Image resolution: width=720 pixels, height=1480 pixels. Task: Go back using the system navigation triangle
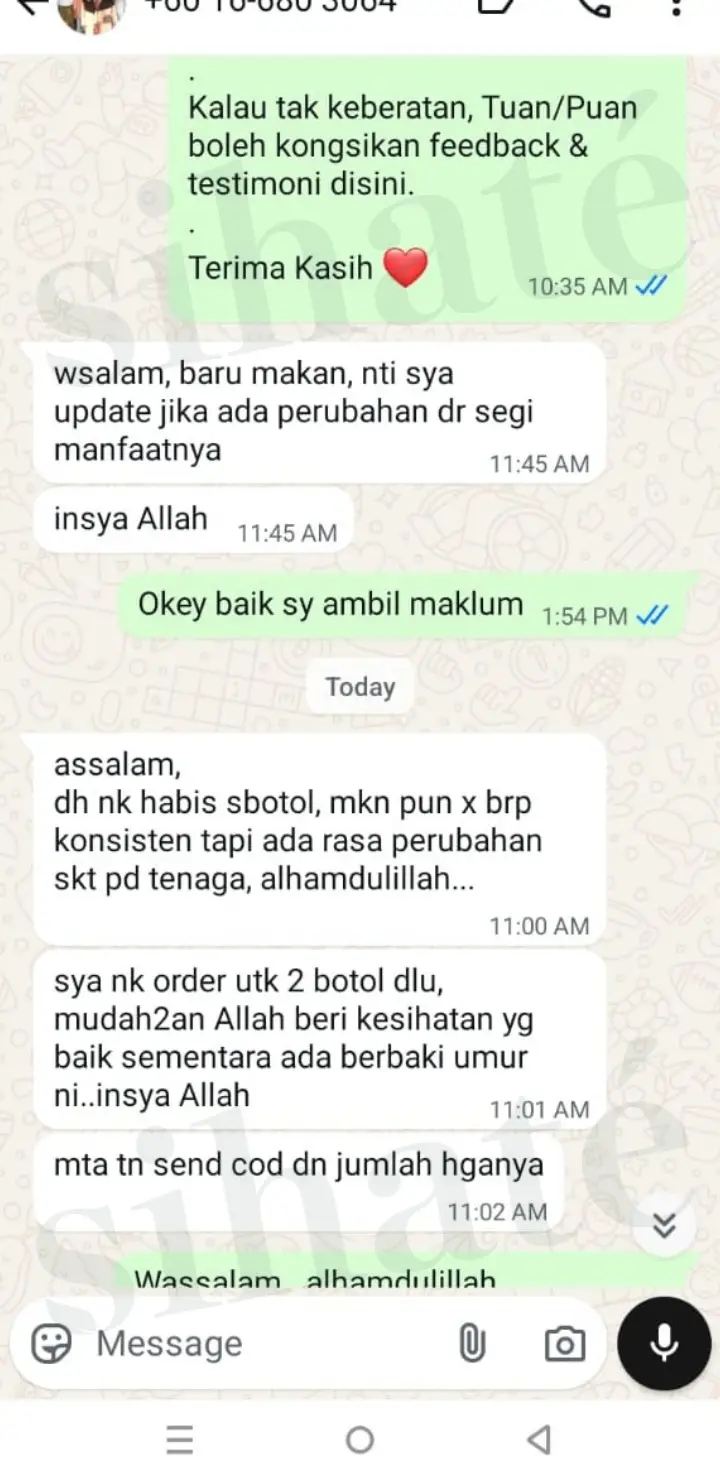click(539, 1440)
